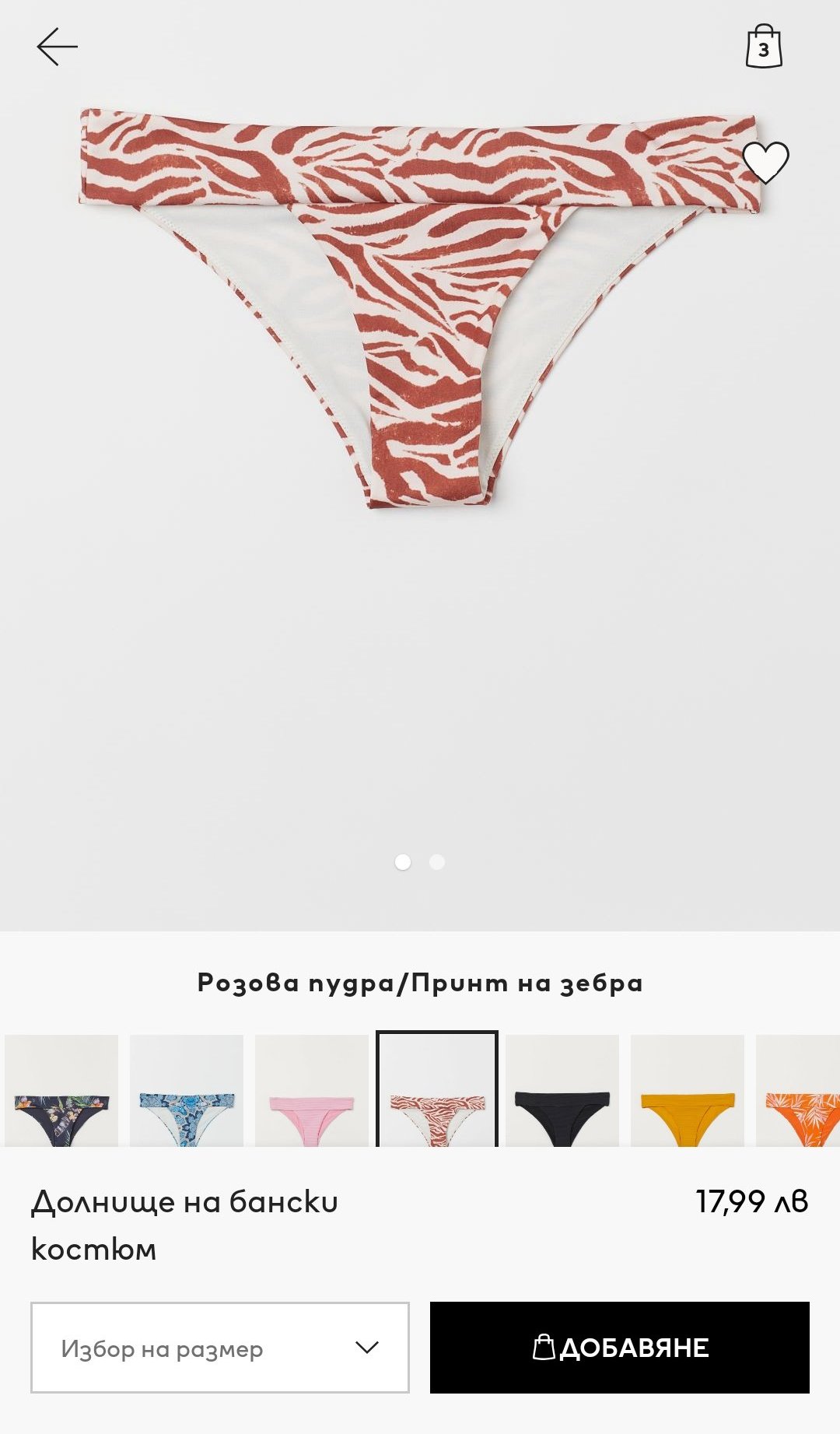Image resolution: width=840 pixels, height=1434 pixels.
Task: Open the shopping bag with 3 items
Action: point(764,47)
